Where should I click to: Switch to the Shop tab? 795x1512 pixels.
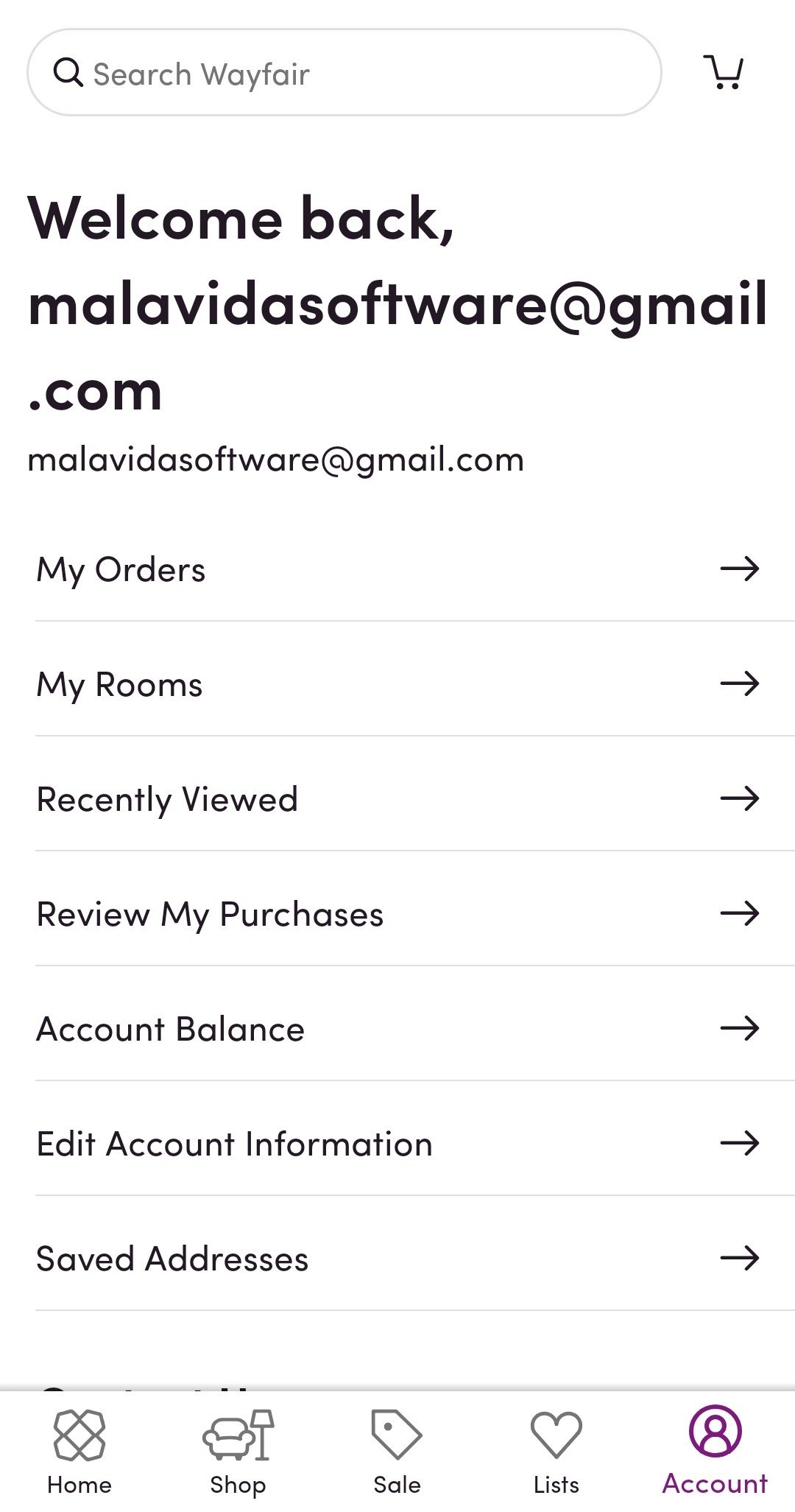pyautogui.click(x=238, y=1452)
